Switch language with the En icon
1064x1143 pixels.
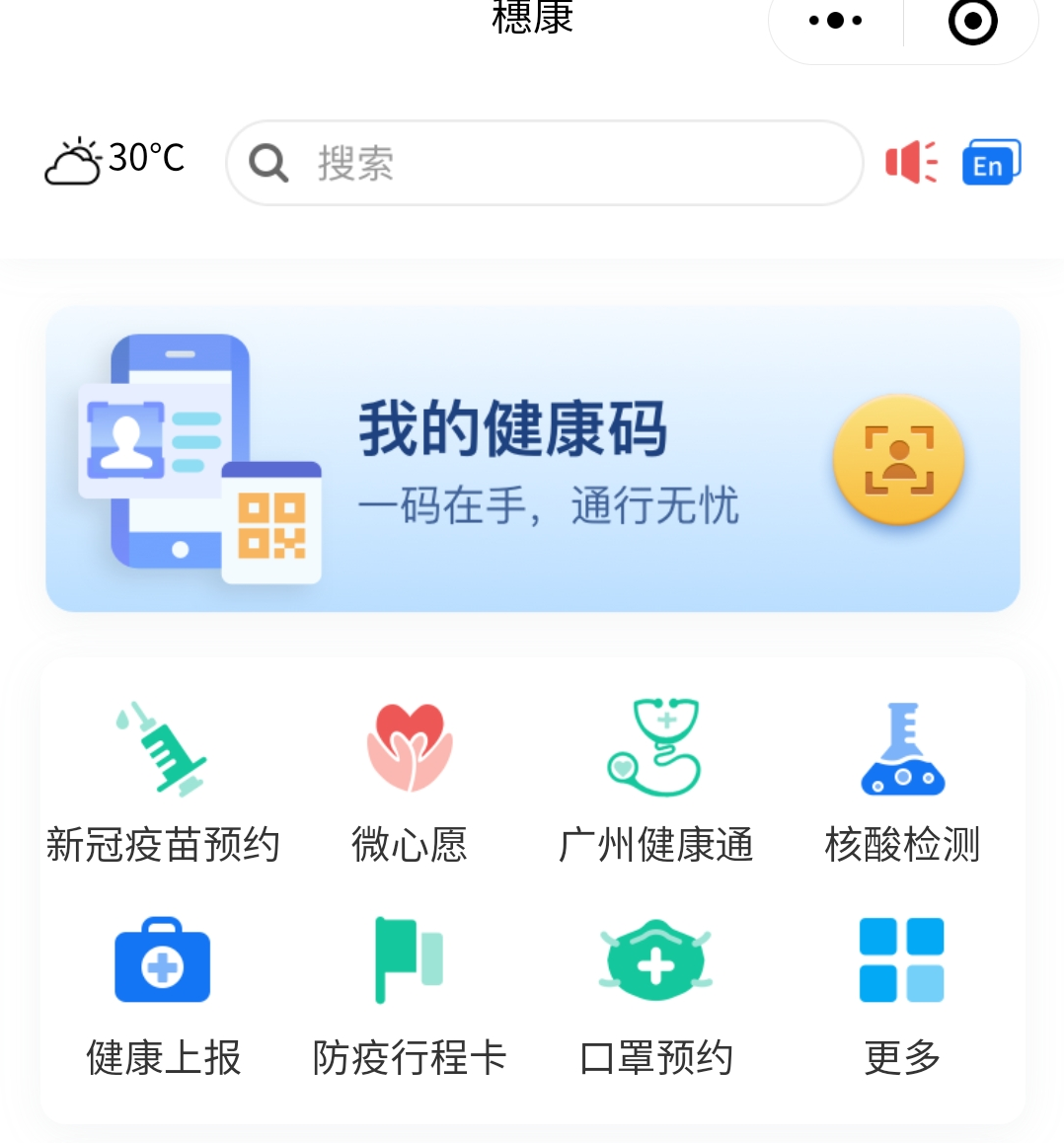tap(990, 163)
